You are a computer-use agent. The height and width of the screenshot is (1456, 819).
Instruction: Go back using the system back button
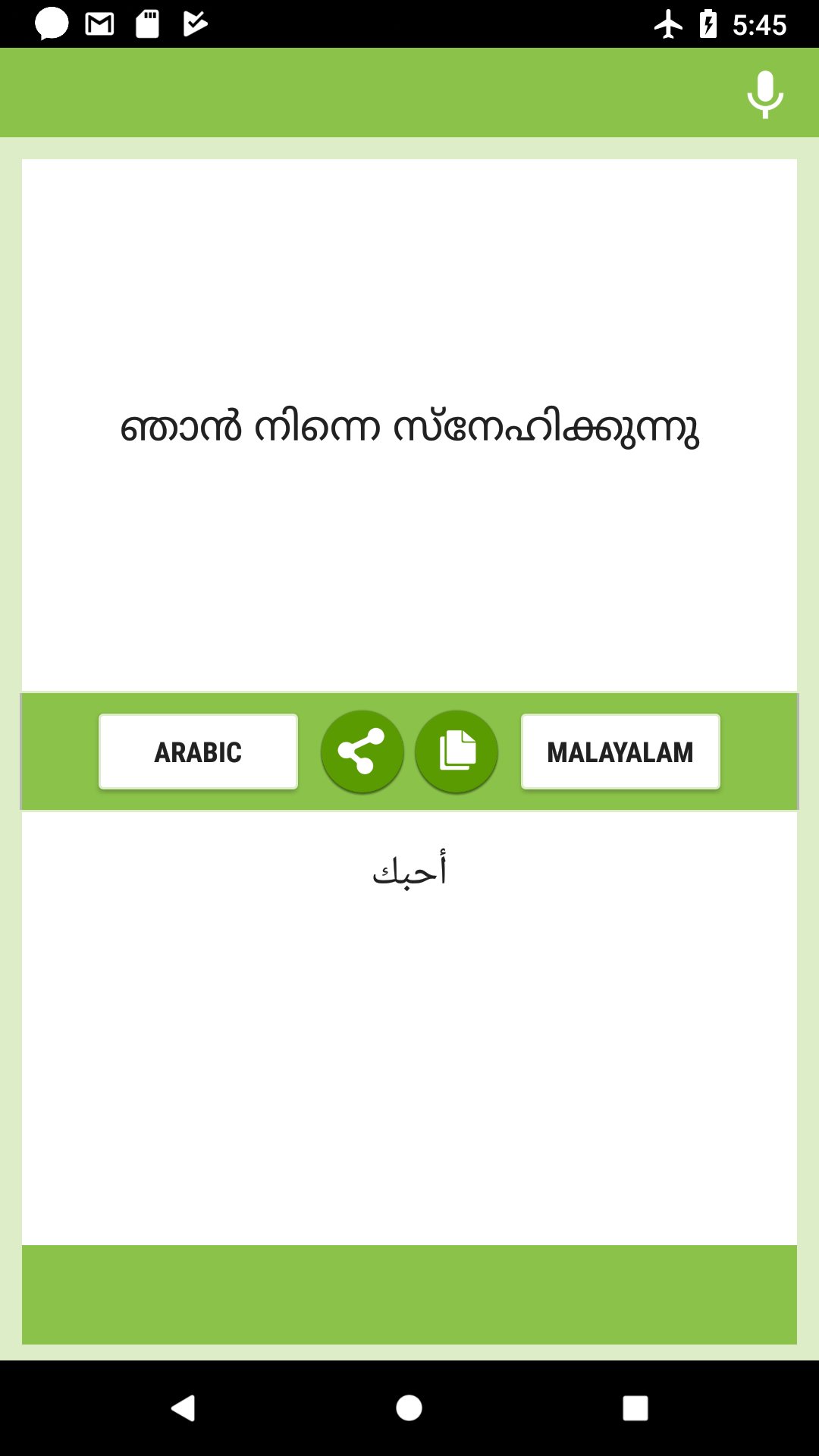coord(183,1408)
